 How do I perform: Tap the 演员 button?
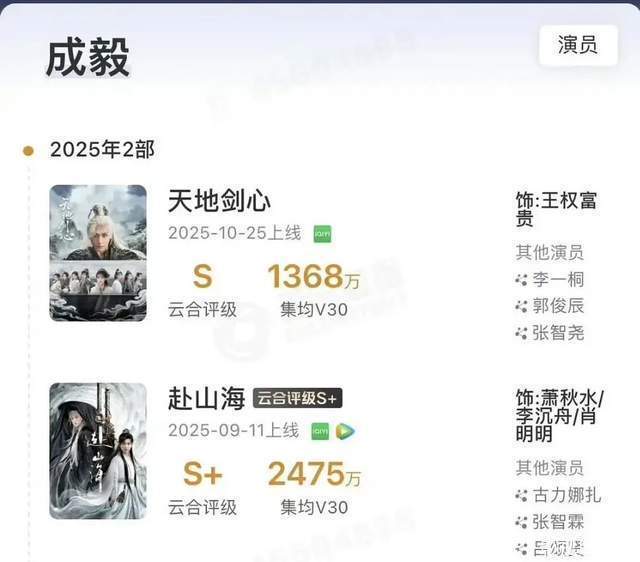[578, 46]
